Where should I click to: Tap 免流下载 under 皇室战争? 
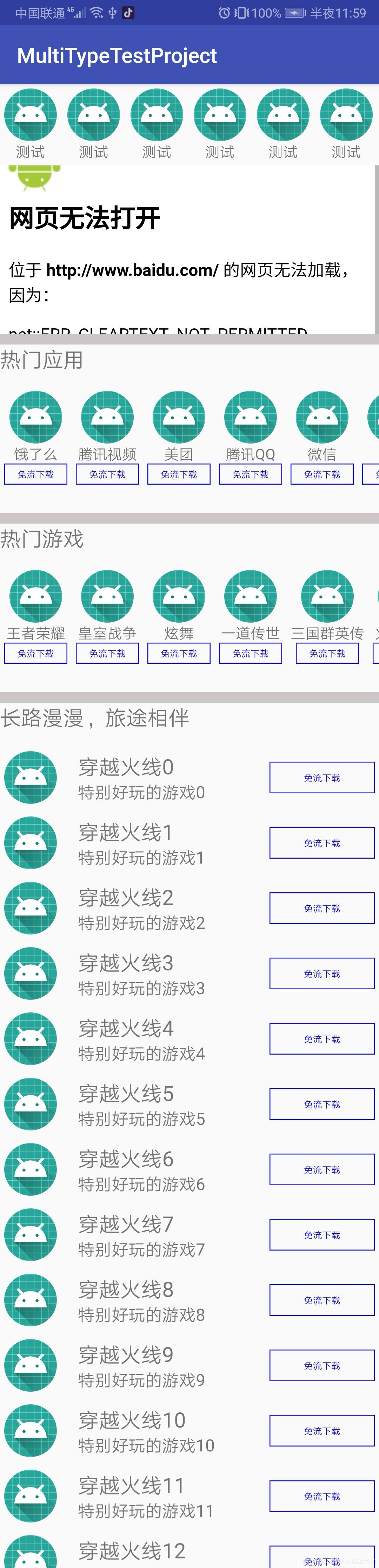pos(107,653)
